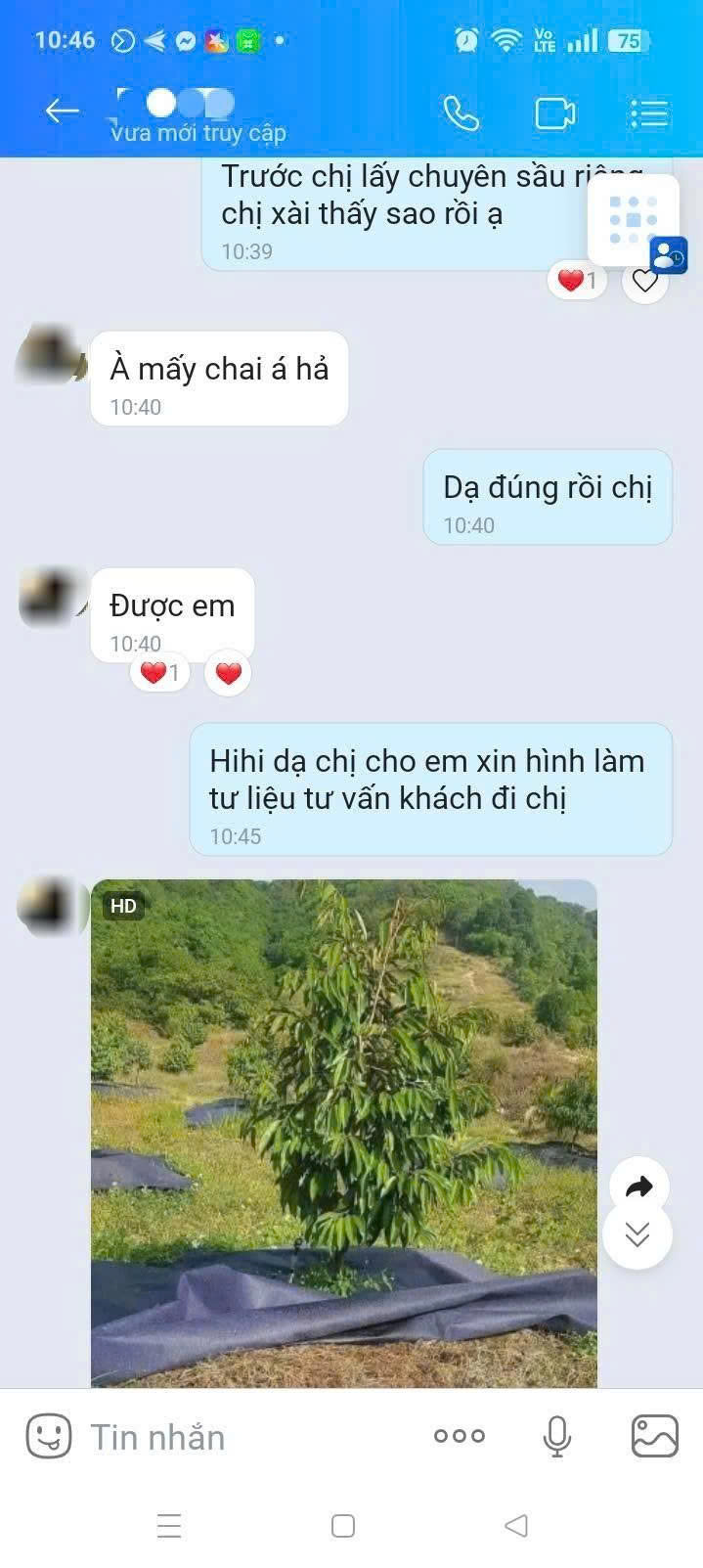The image size is (703, 1568).
Task: Open the floating quick-access widget
Action: pyautogui.click(x=634, y=220)
